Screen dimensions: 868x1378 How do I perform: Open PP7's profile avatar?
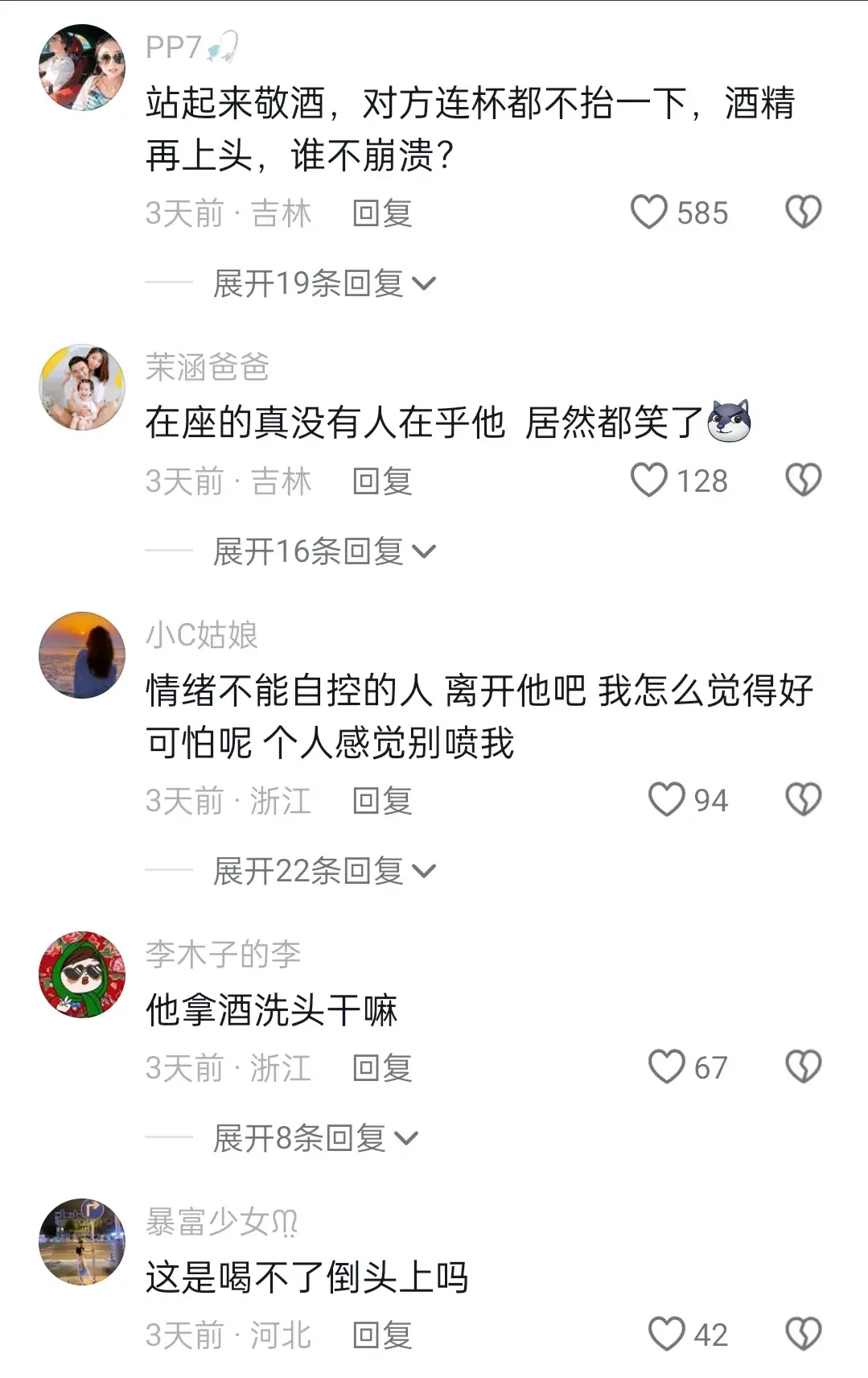click(82, 68)
